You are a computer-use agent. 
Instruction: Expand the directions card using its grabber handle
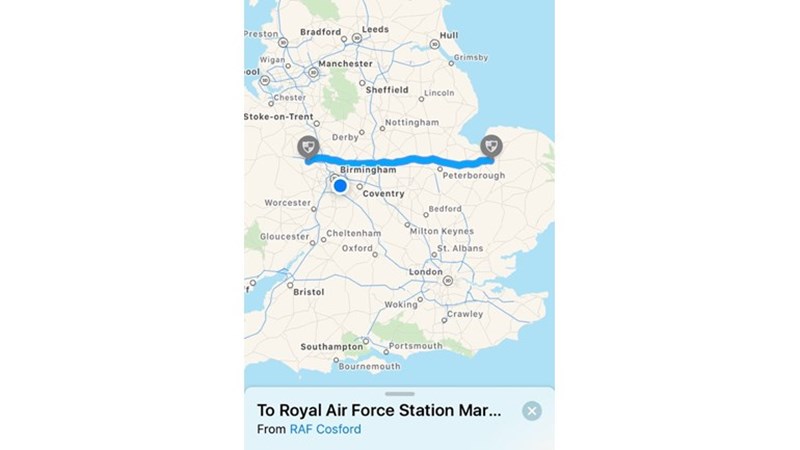pyautogui.click(x=399, y=394)
